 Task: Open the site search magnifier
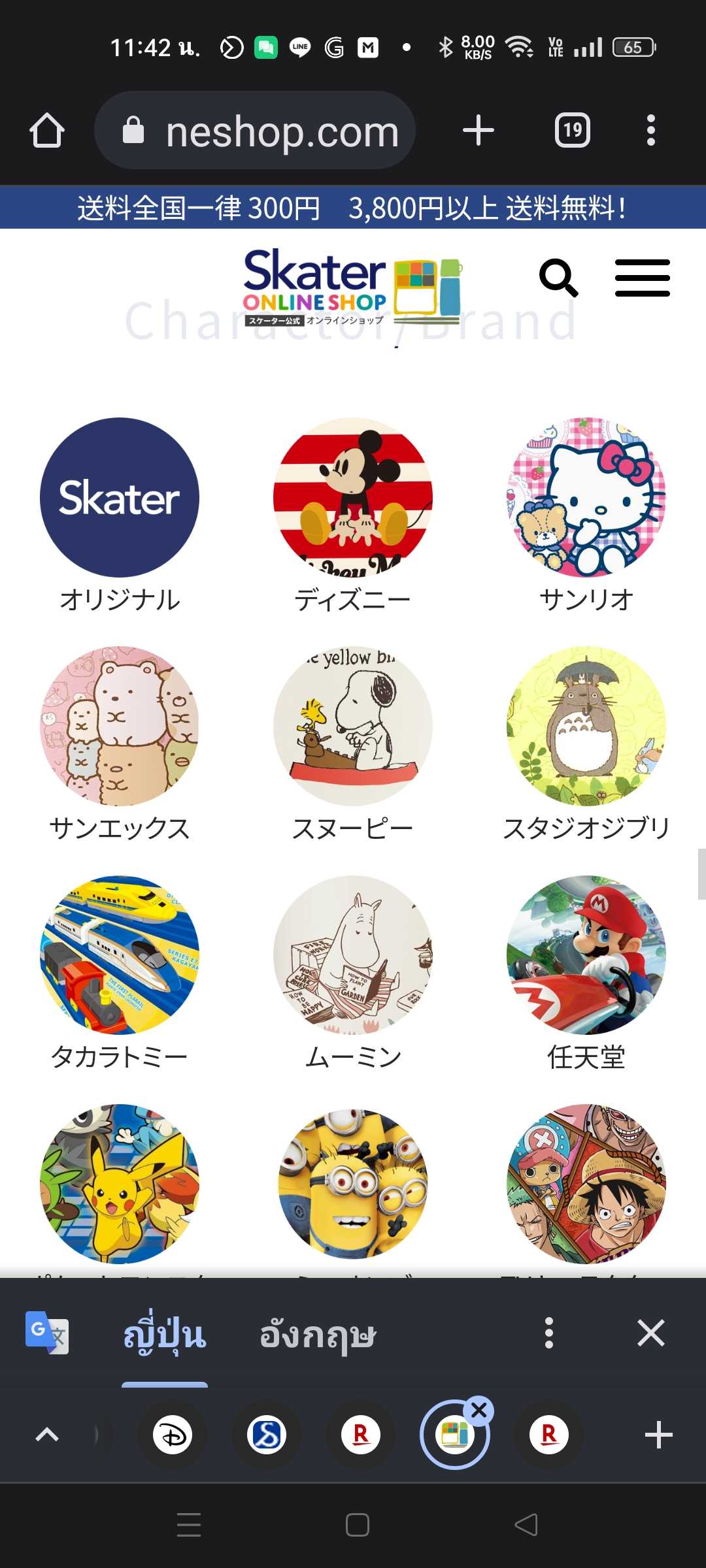tap(558, 278)
